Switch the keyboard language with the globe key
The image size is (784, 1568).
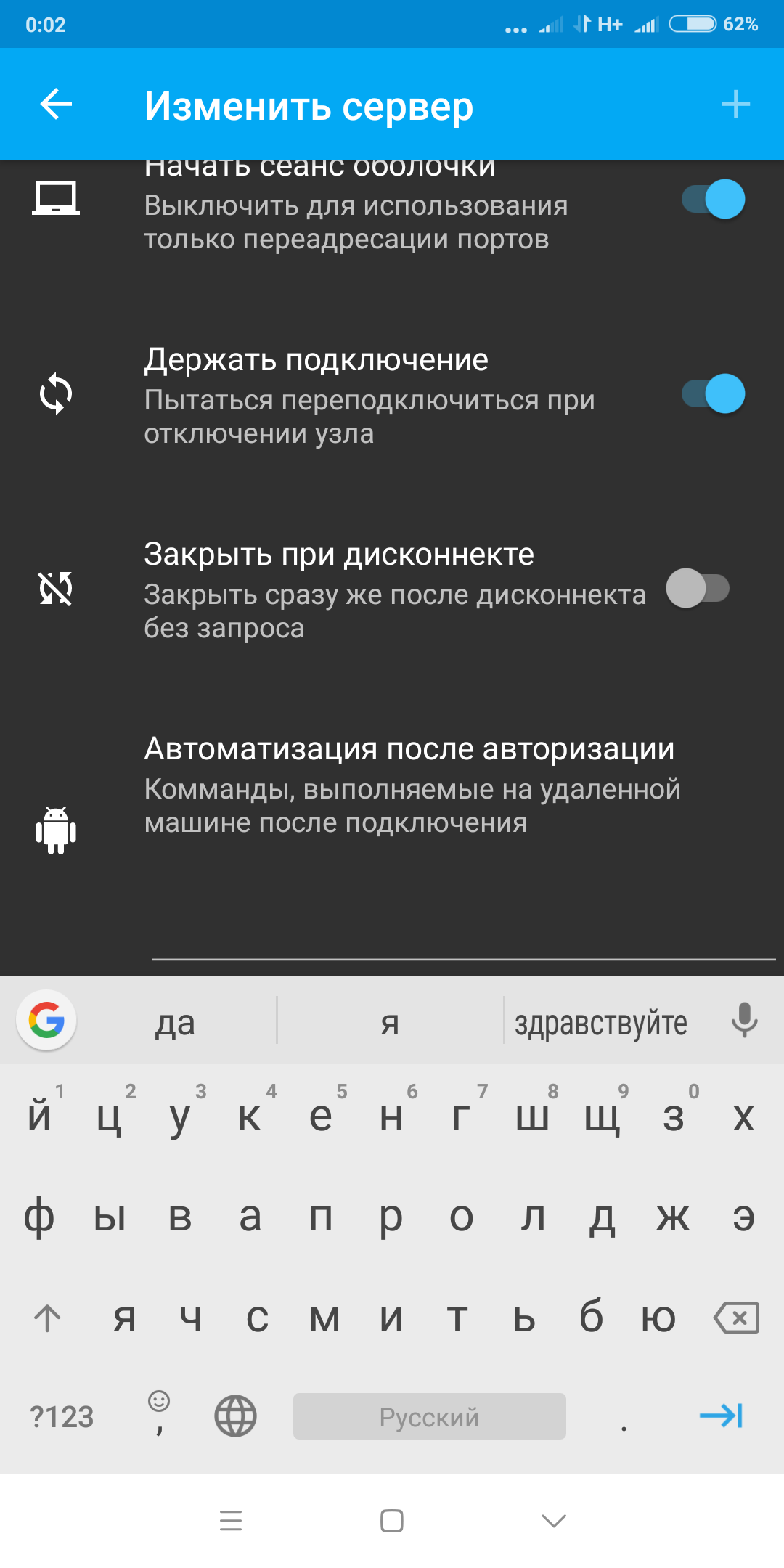[x=235, y=1416]
